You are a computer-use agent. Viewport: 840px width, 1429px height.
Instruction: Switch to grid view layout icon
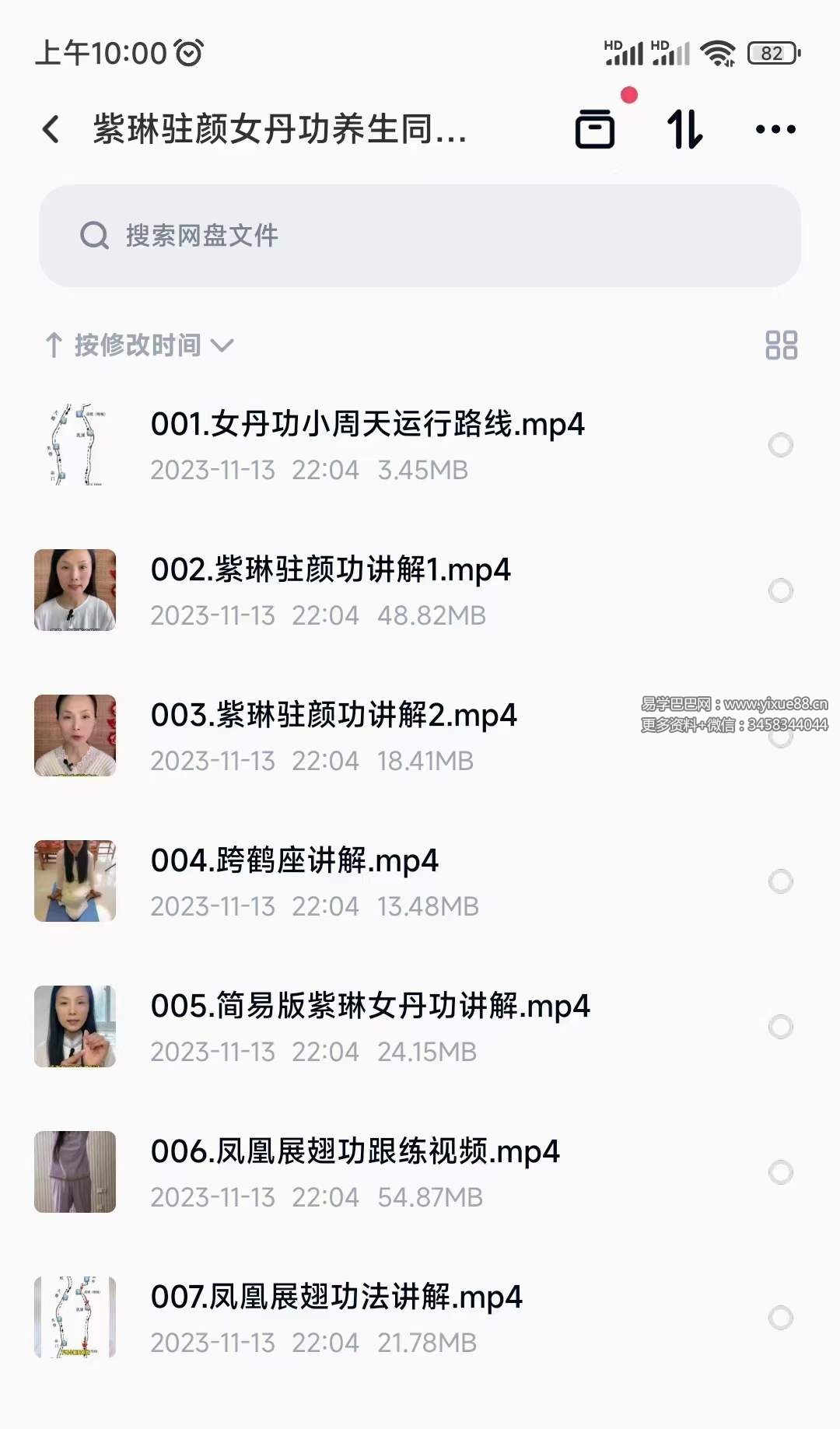(782, 342)
